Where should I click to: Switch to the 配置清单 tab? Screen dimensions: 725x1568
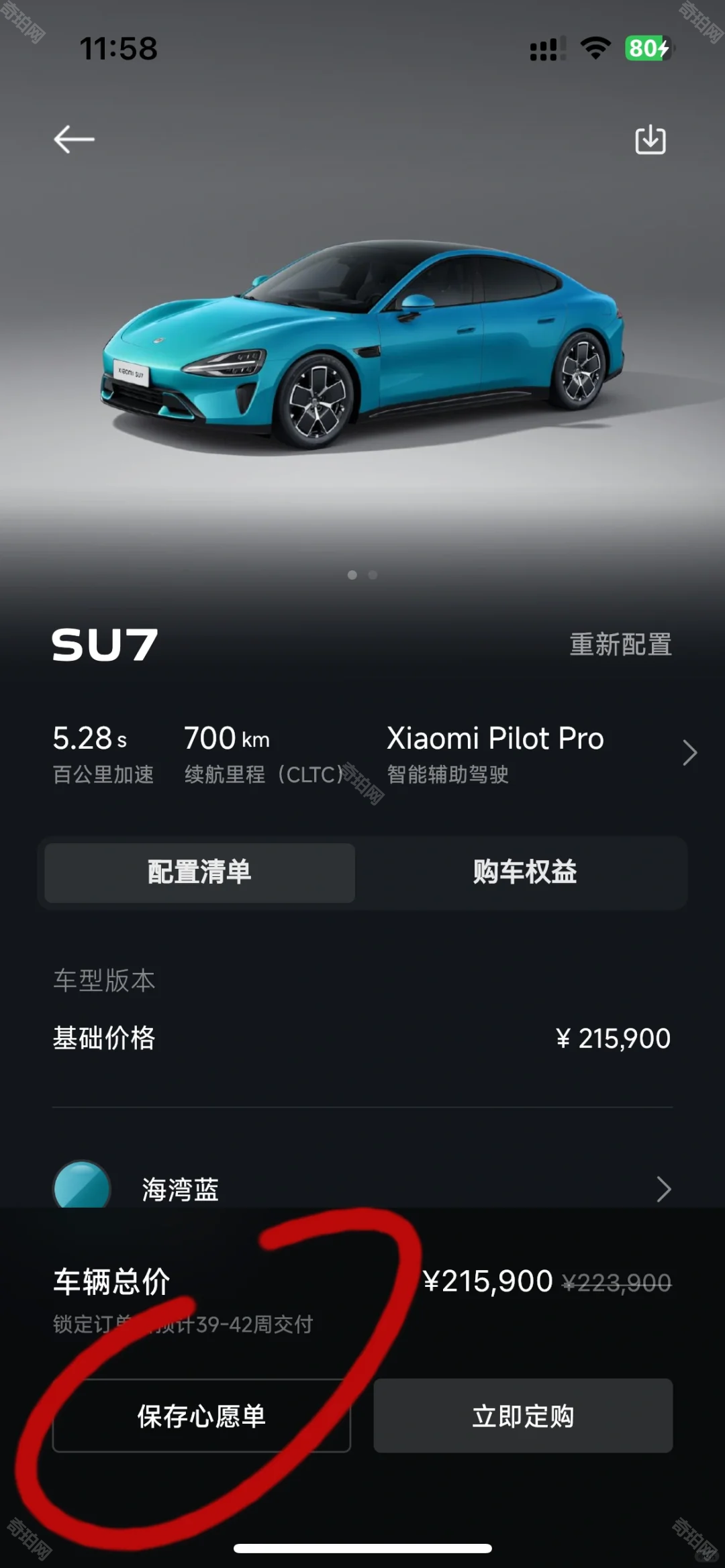199,872
